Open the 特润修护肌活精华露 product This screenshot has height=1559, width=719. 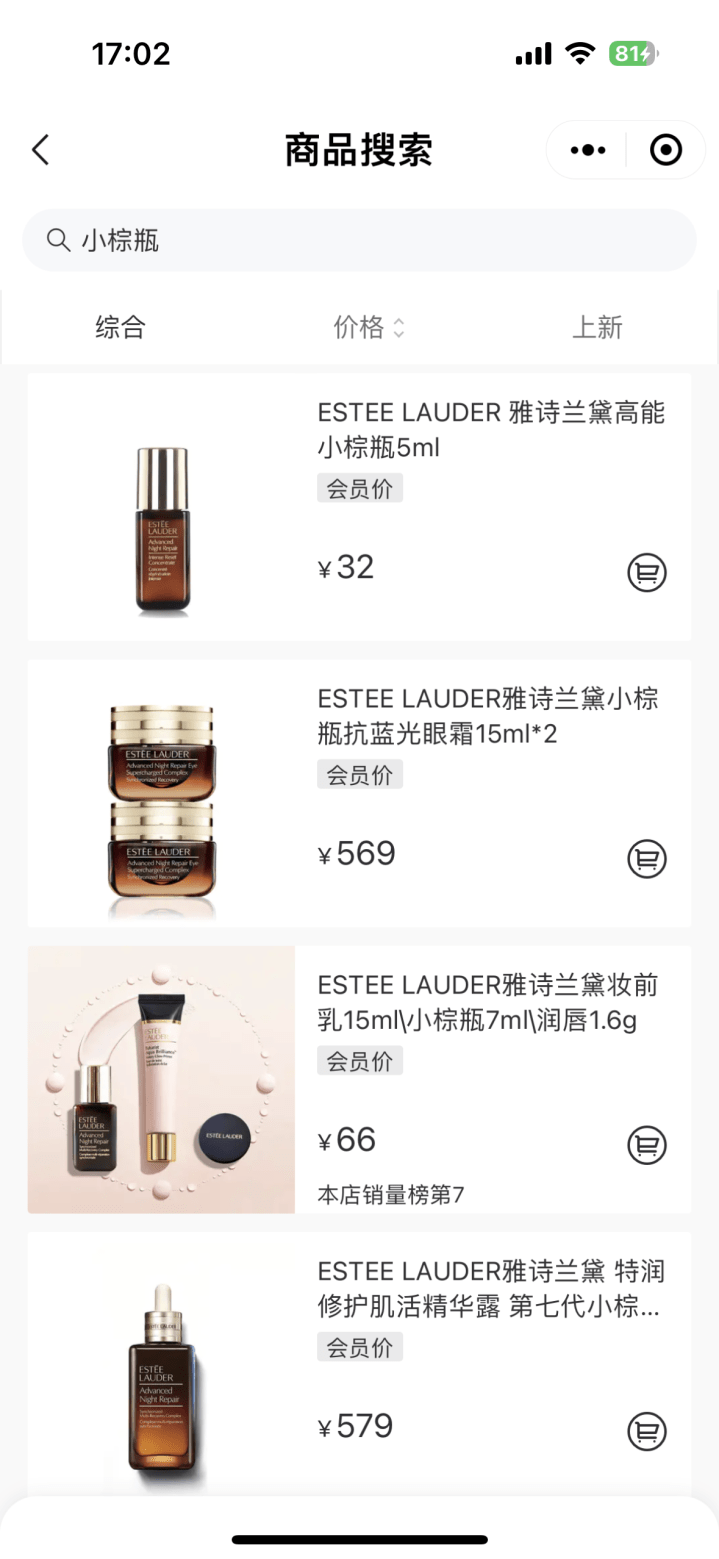(x=490, y=1288)
